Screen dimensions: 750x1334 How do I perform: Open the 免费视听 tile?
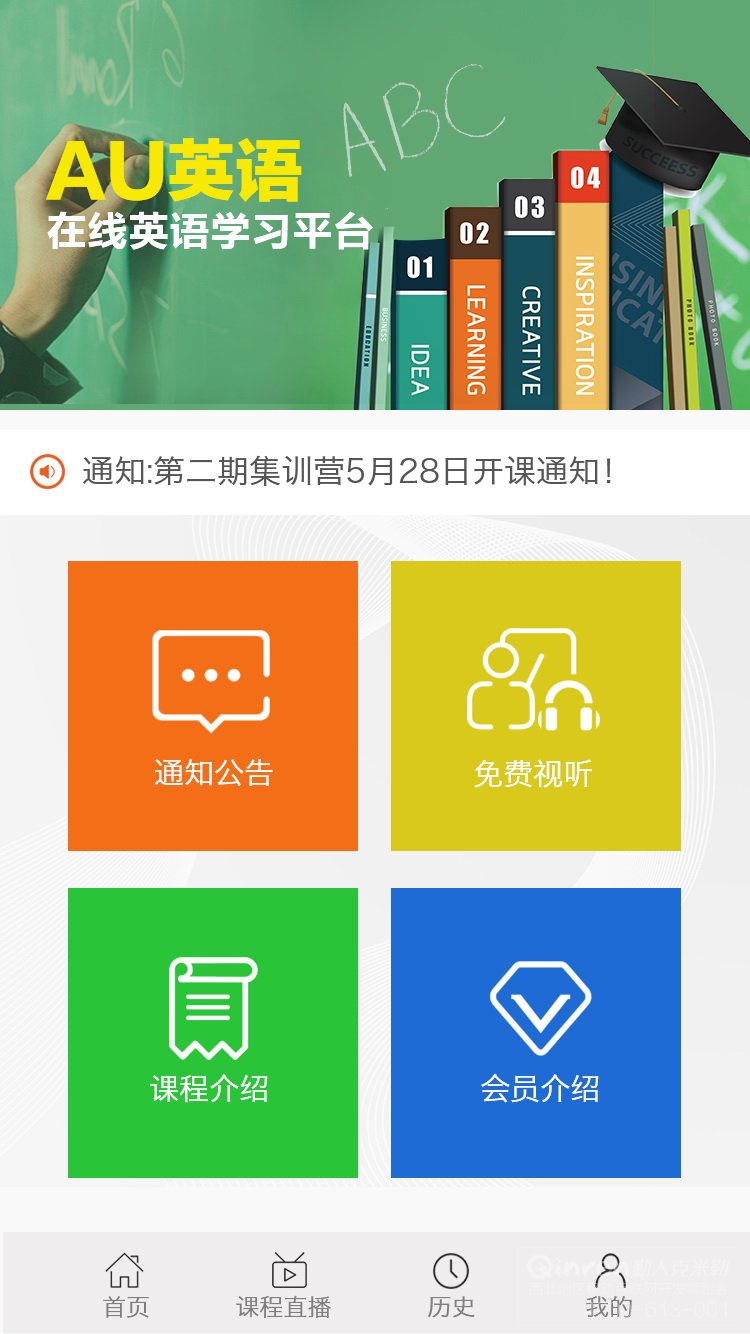coord(536,706)
